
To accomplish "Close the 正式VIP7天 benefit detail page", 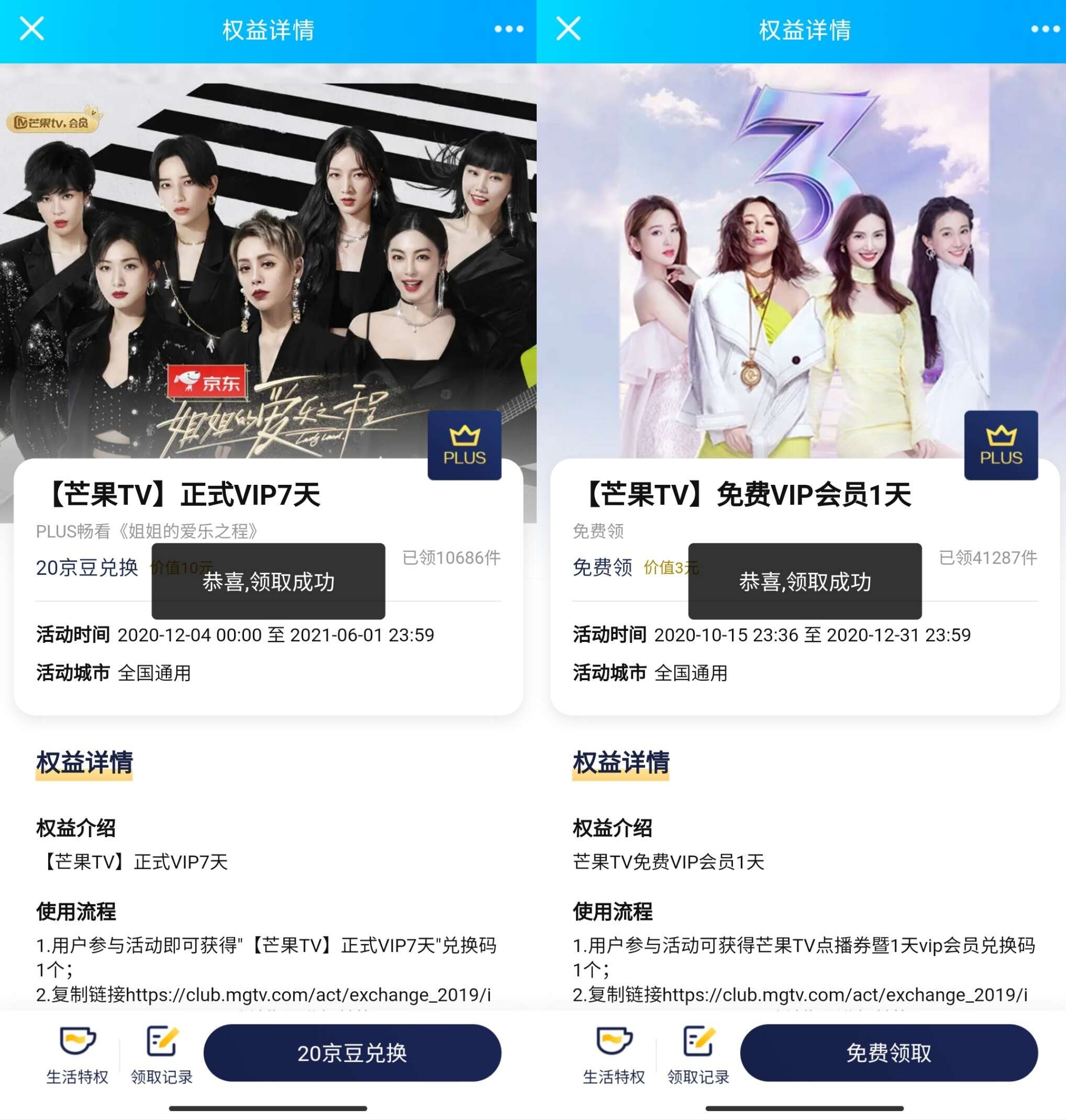I will tap(32, 28).
